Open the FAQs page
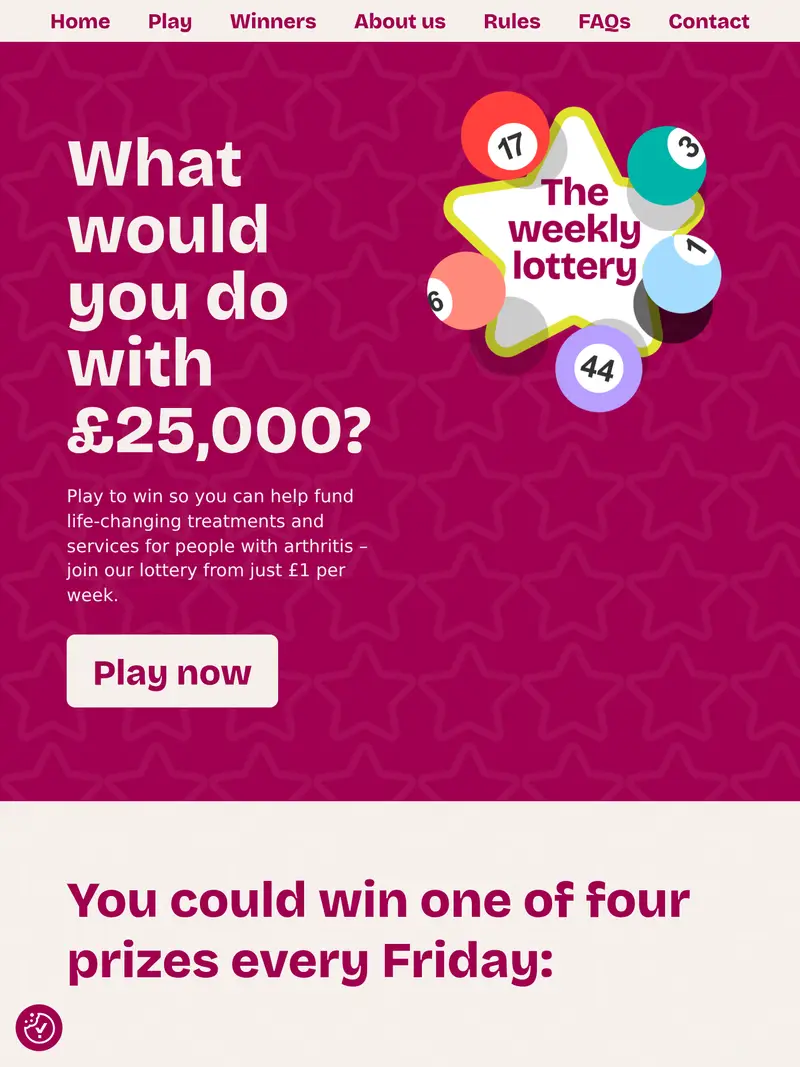 coord(603,21)
